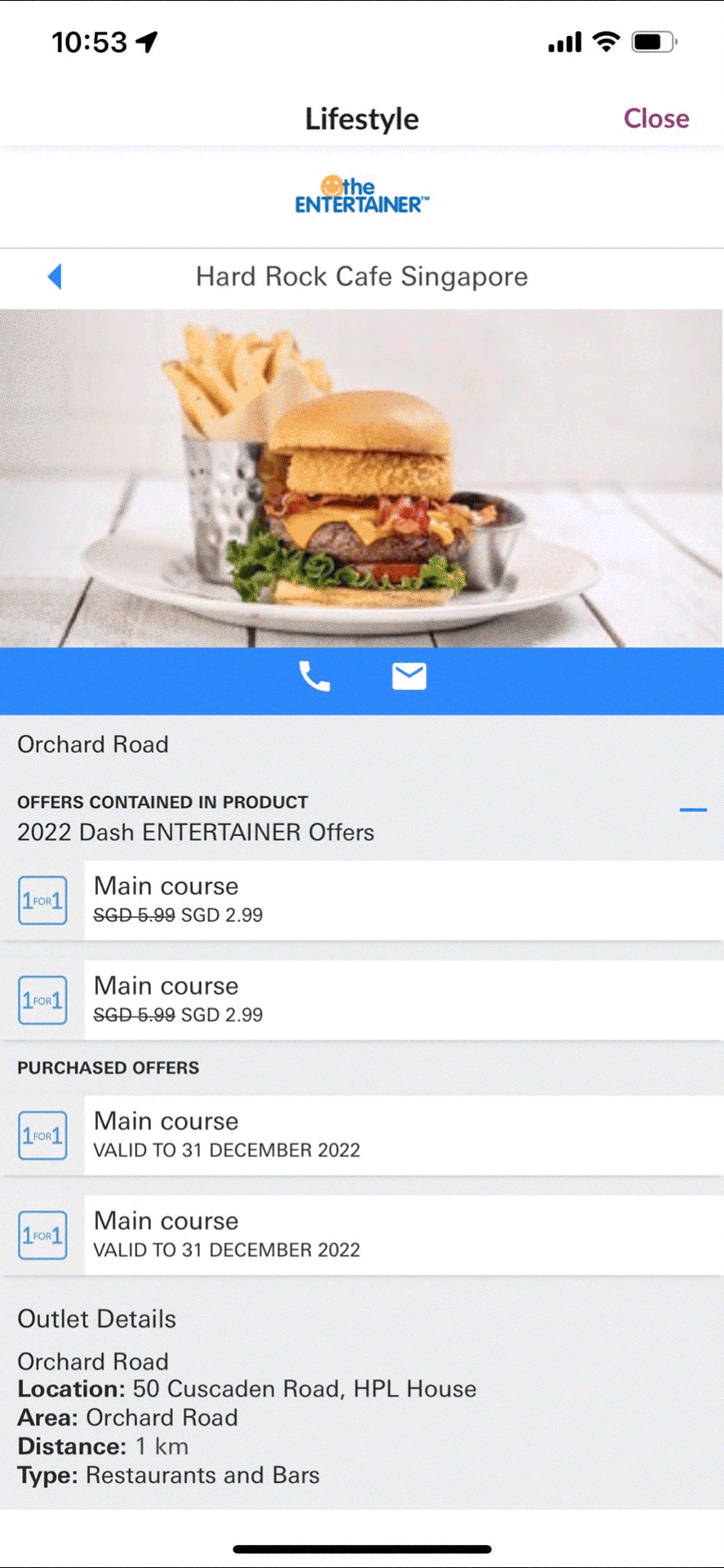Open second purchased Main course offer

[362, 1235]
